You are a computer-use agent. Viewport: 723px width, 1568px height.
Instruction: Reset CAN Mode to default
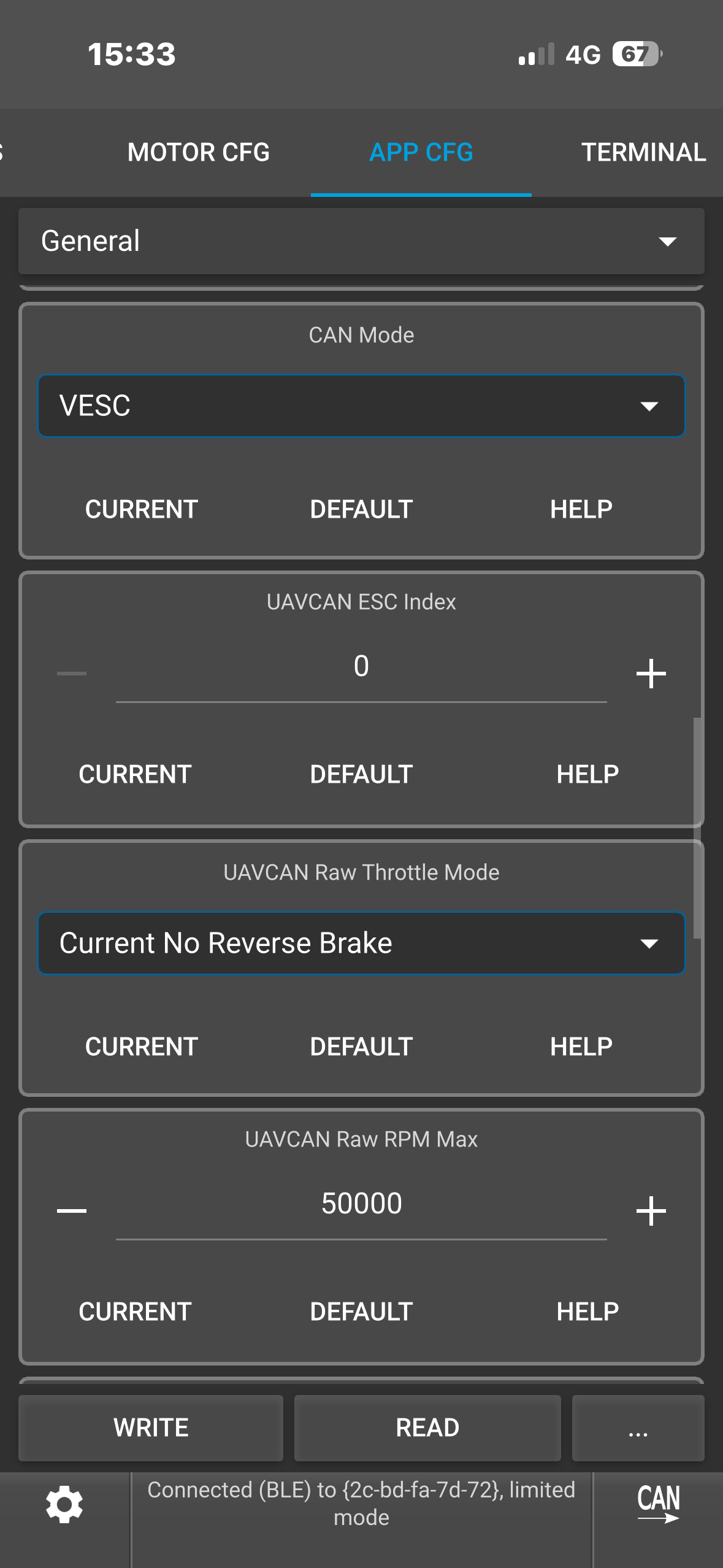click(x=361, y=509)
